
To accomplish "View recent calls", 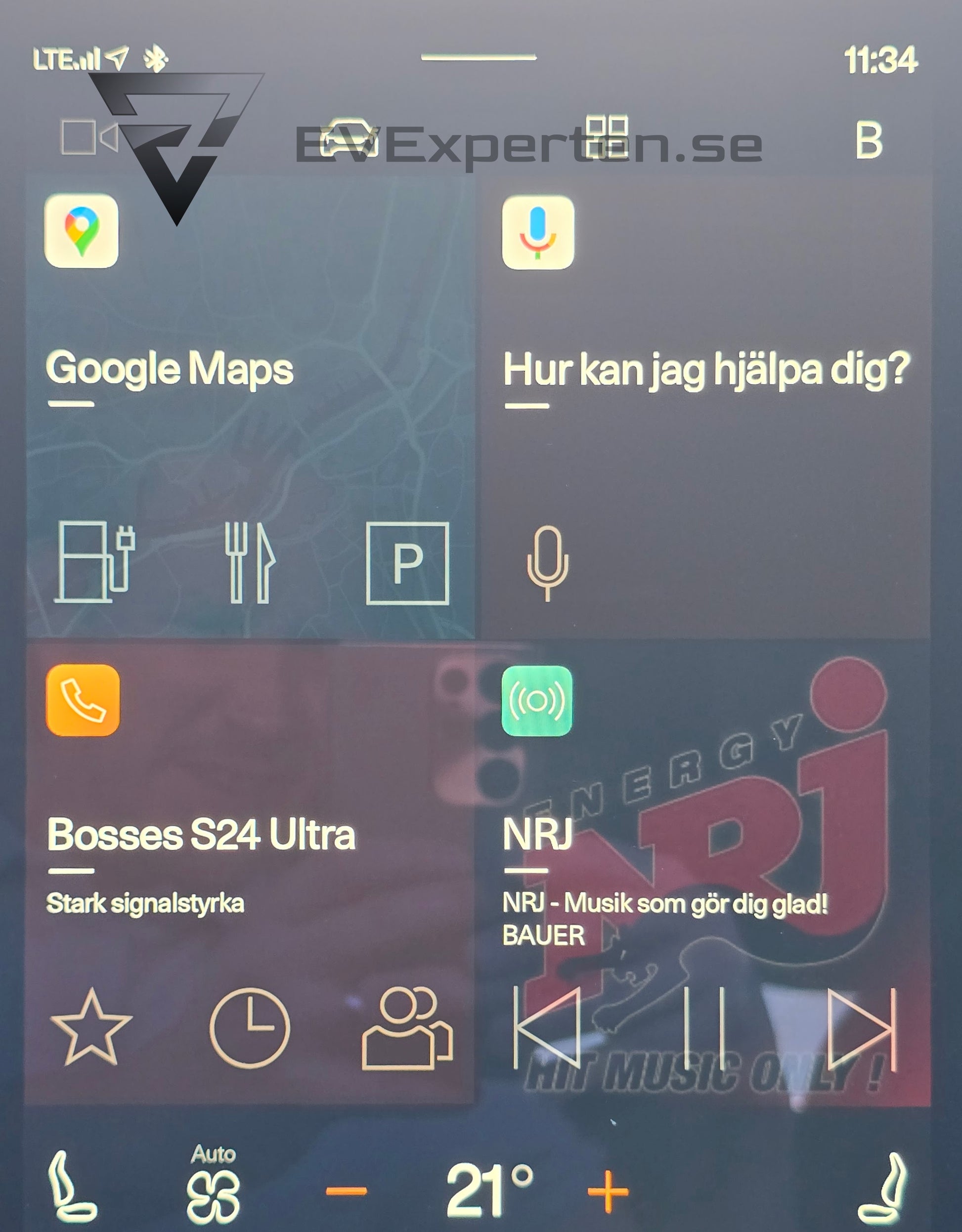I will click(x=249, y=1028).
